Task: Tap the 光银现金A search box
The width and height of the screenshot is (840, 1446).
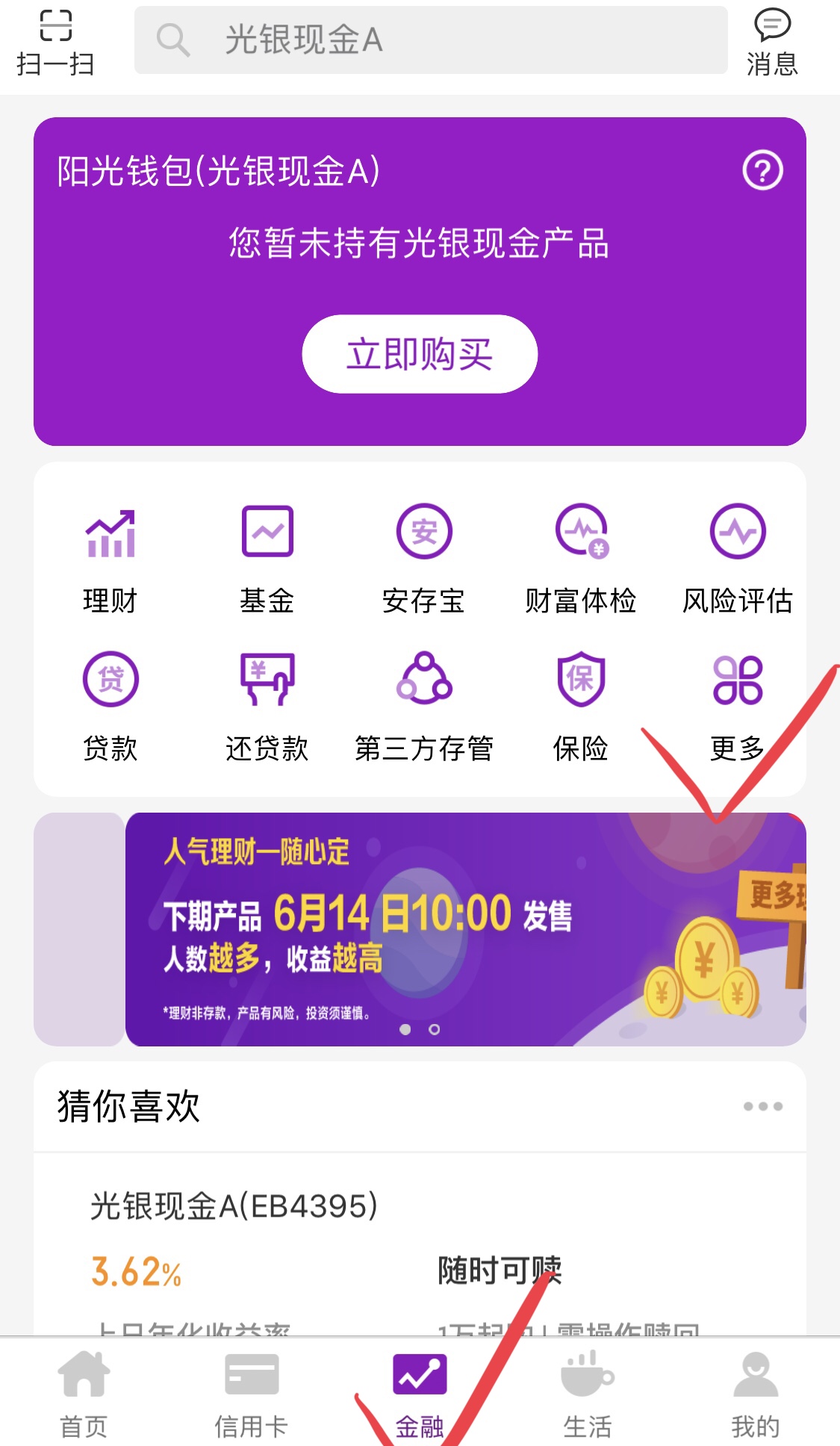Action: tap(430, 40)
